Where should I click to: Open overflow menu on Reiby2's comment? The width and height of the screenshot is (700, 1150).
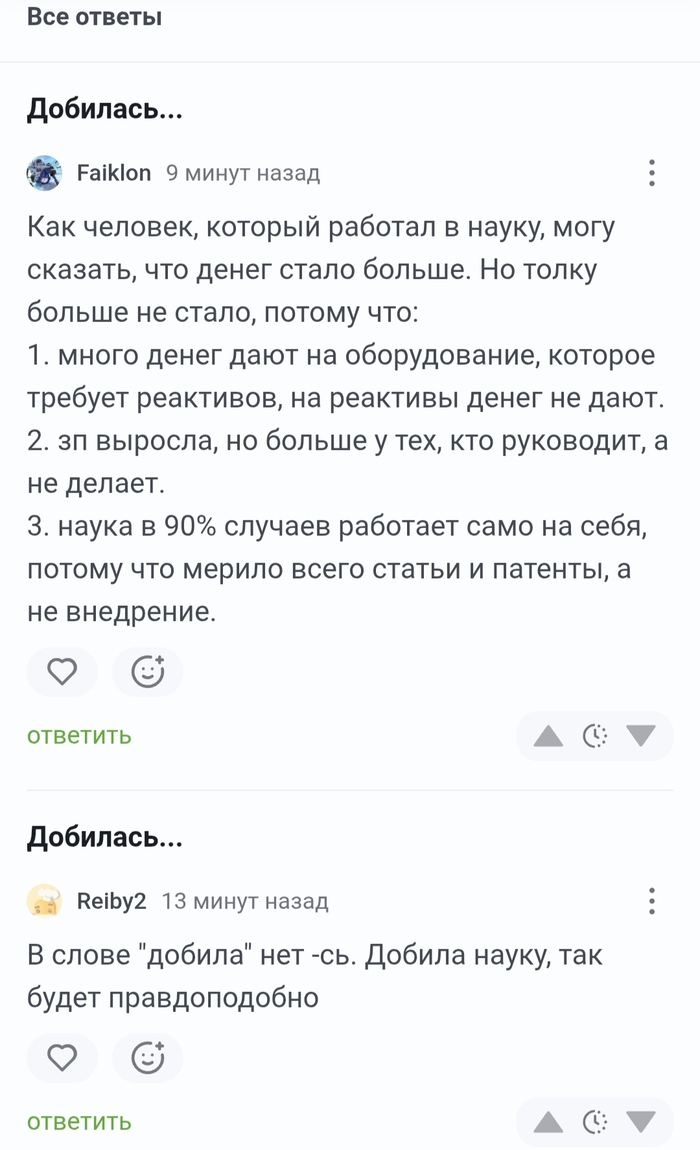click(x=651, y=901)
